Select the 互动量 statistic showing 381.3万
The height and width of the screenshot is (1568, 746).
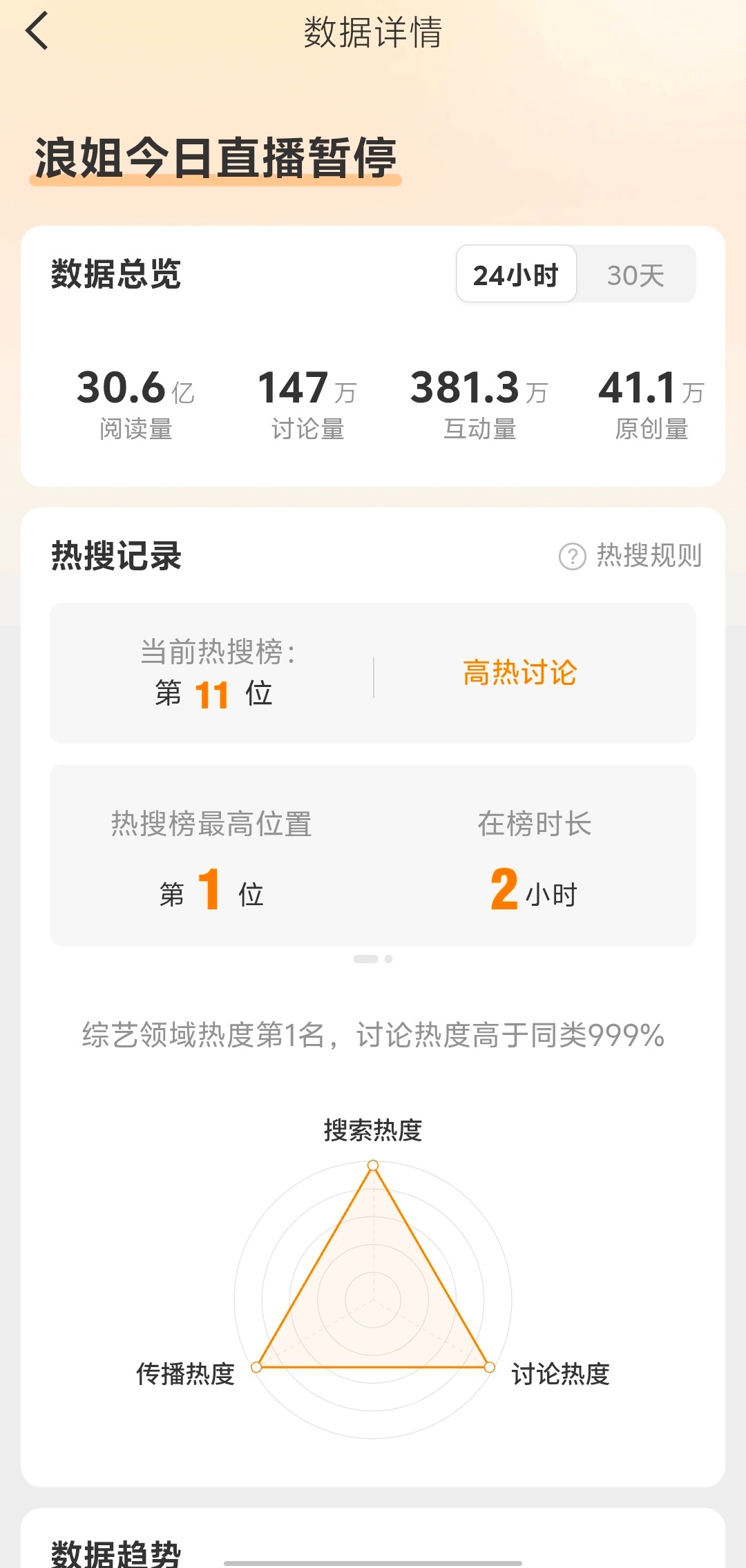480,404
